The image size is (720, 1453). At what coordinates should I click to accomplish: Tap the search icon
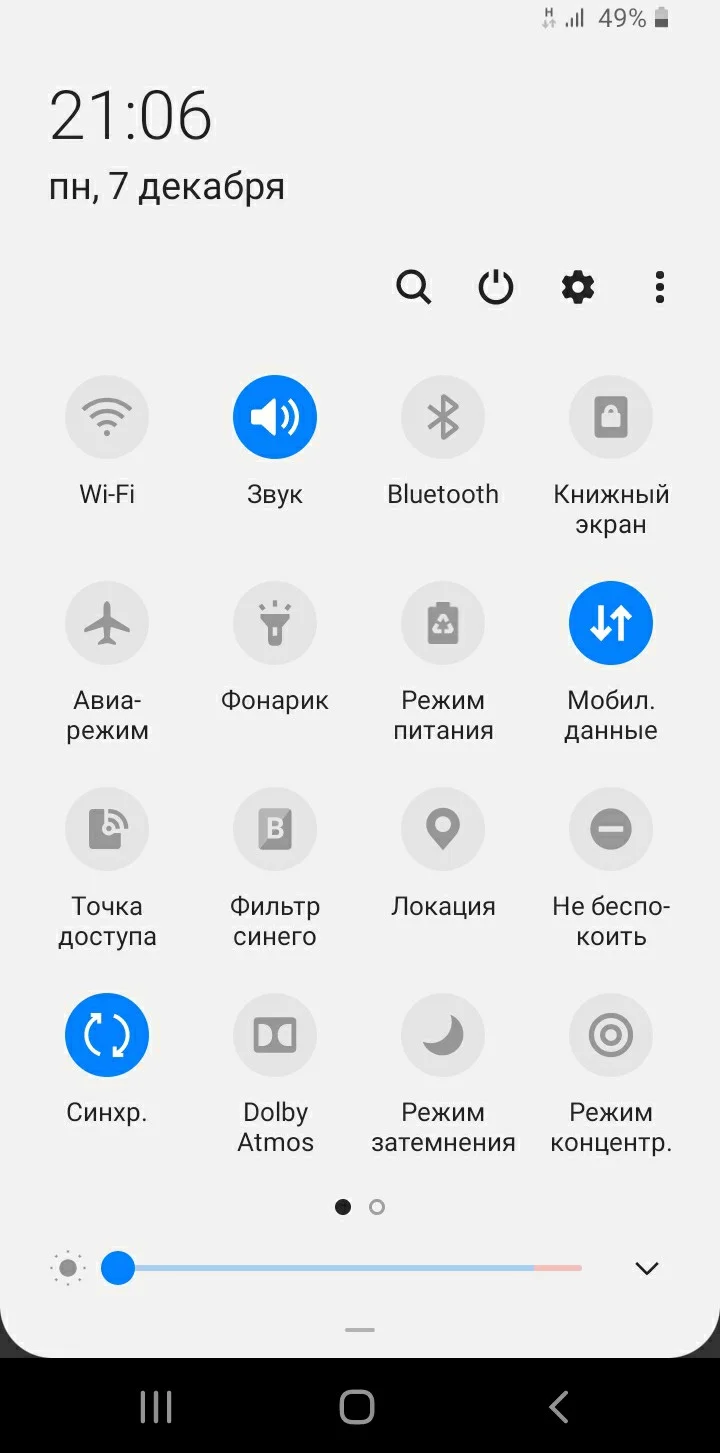[x=413, y=287]
